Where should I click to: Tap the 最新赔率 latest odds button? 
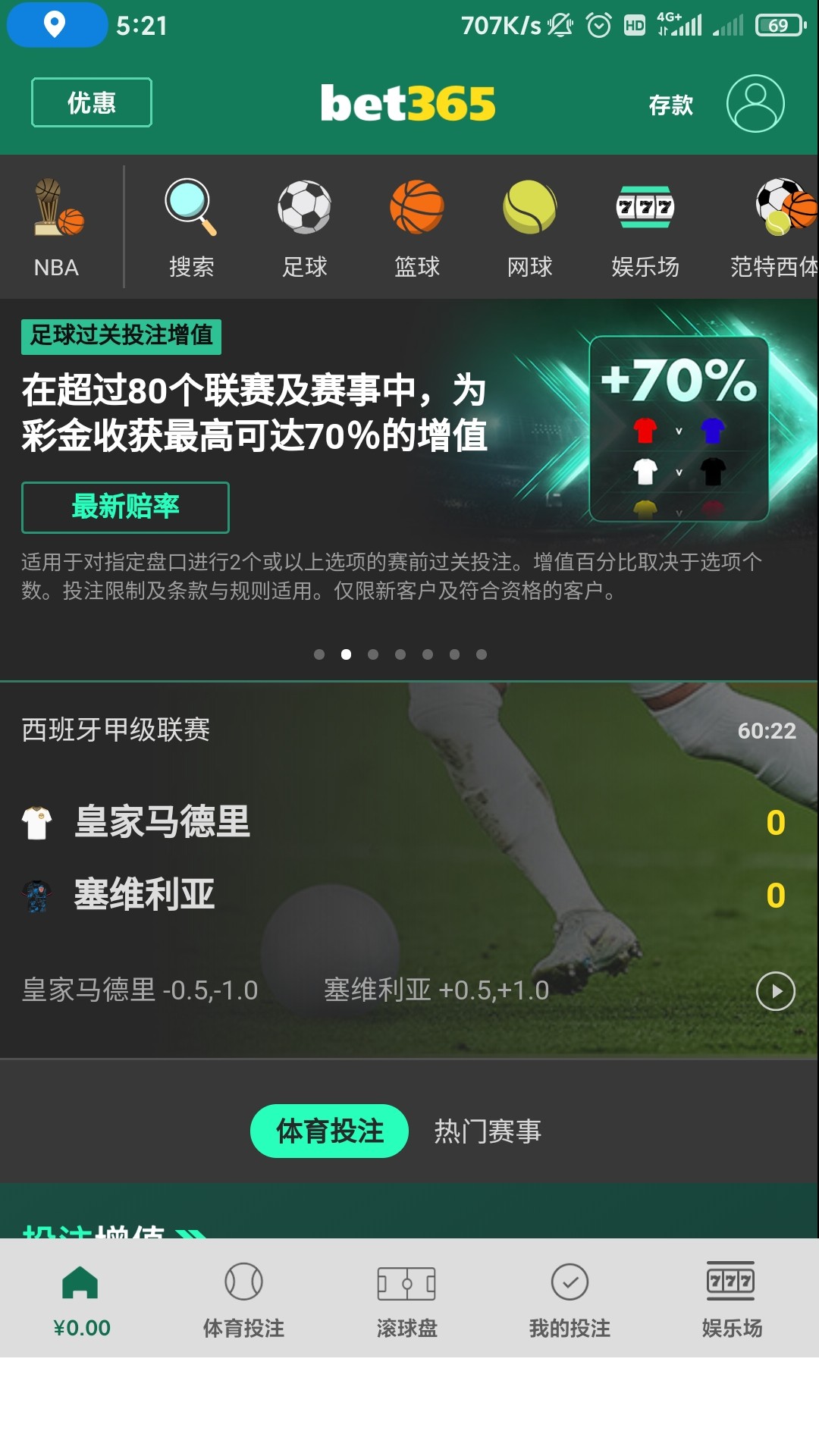click(x=125, y=507)
